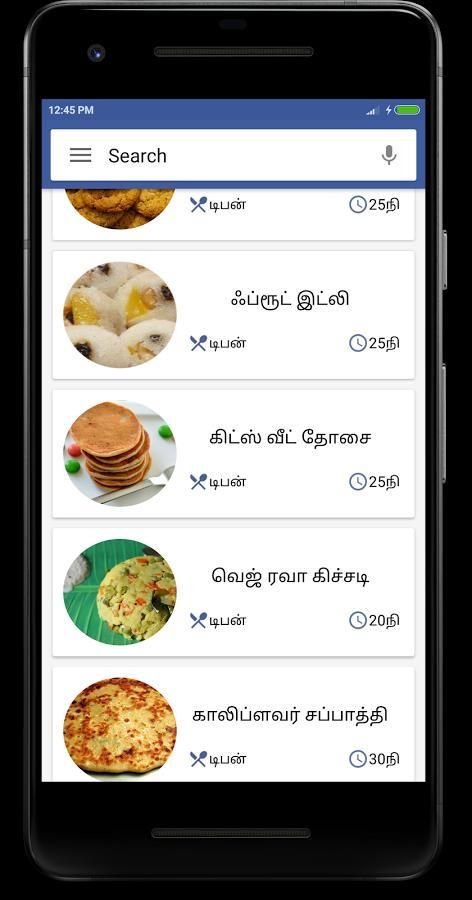
Task: Open the காலிப்ளவர் சப்பாத்தி recipe card
Action: 233,724
